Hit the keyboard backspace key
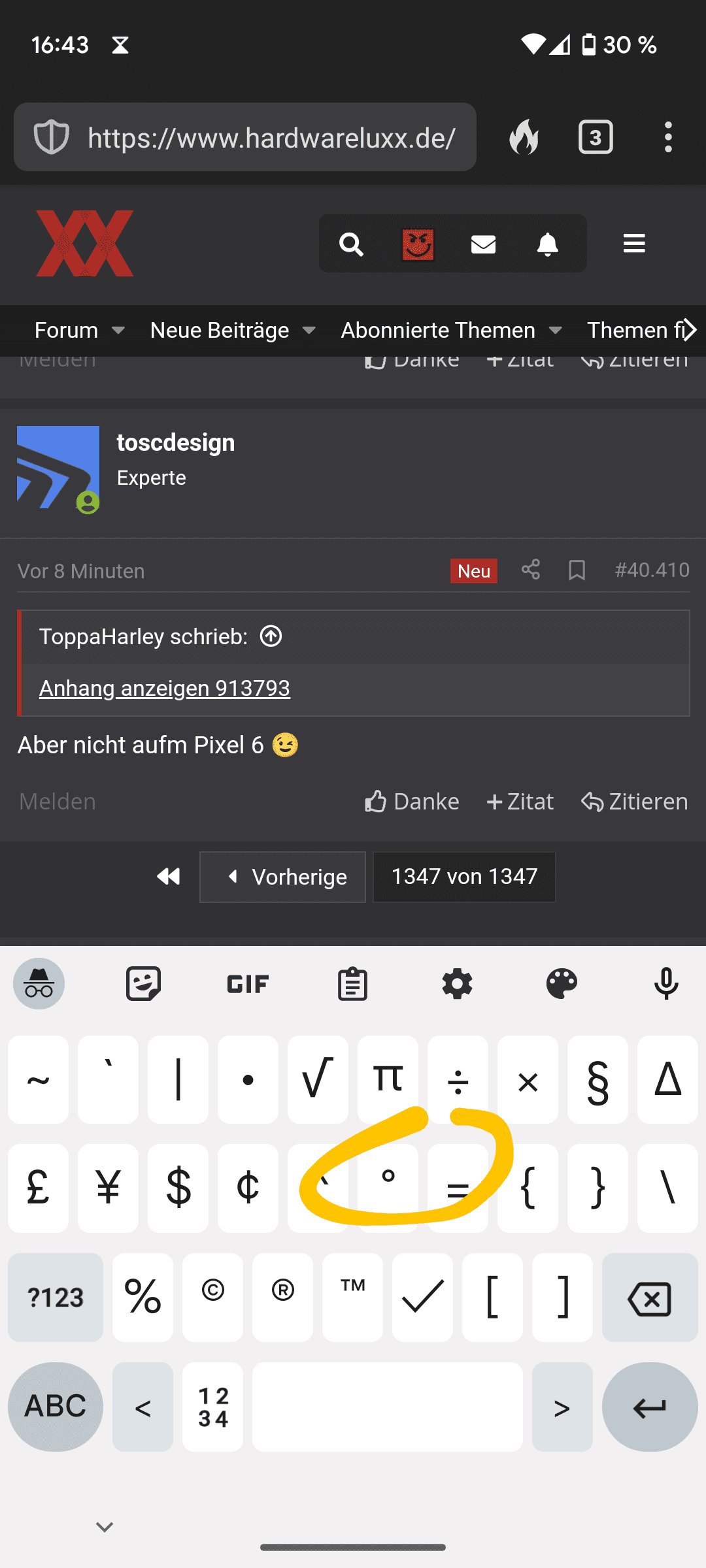The height and width of the screenshot is (1568, 706). (650, 1298)
